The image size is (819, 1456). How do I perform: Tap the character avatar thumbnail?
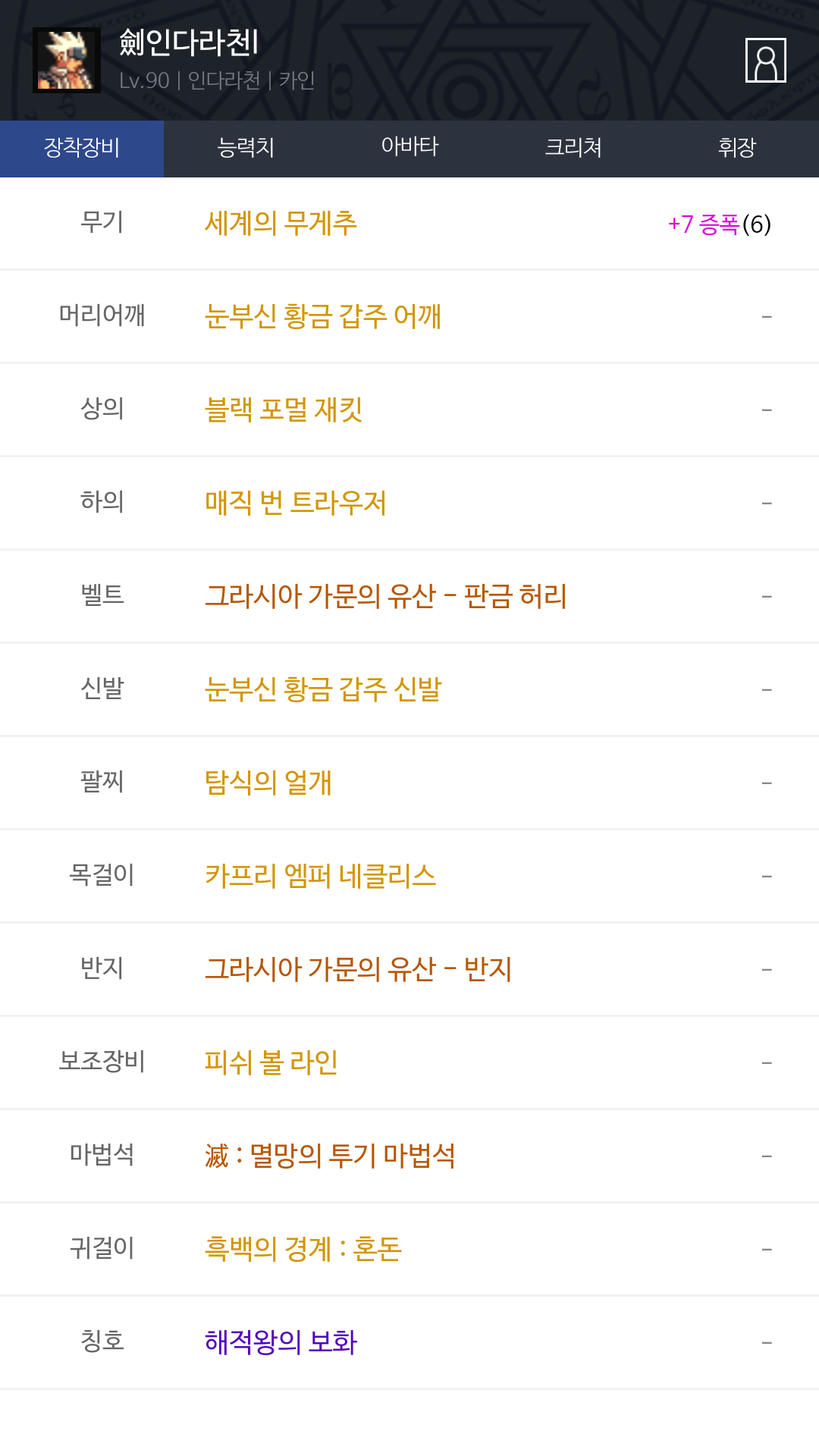(67, 60)
